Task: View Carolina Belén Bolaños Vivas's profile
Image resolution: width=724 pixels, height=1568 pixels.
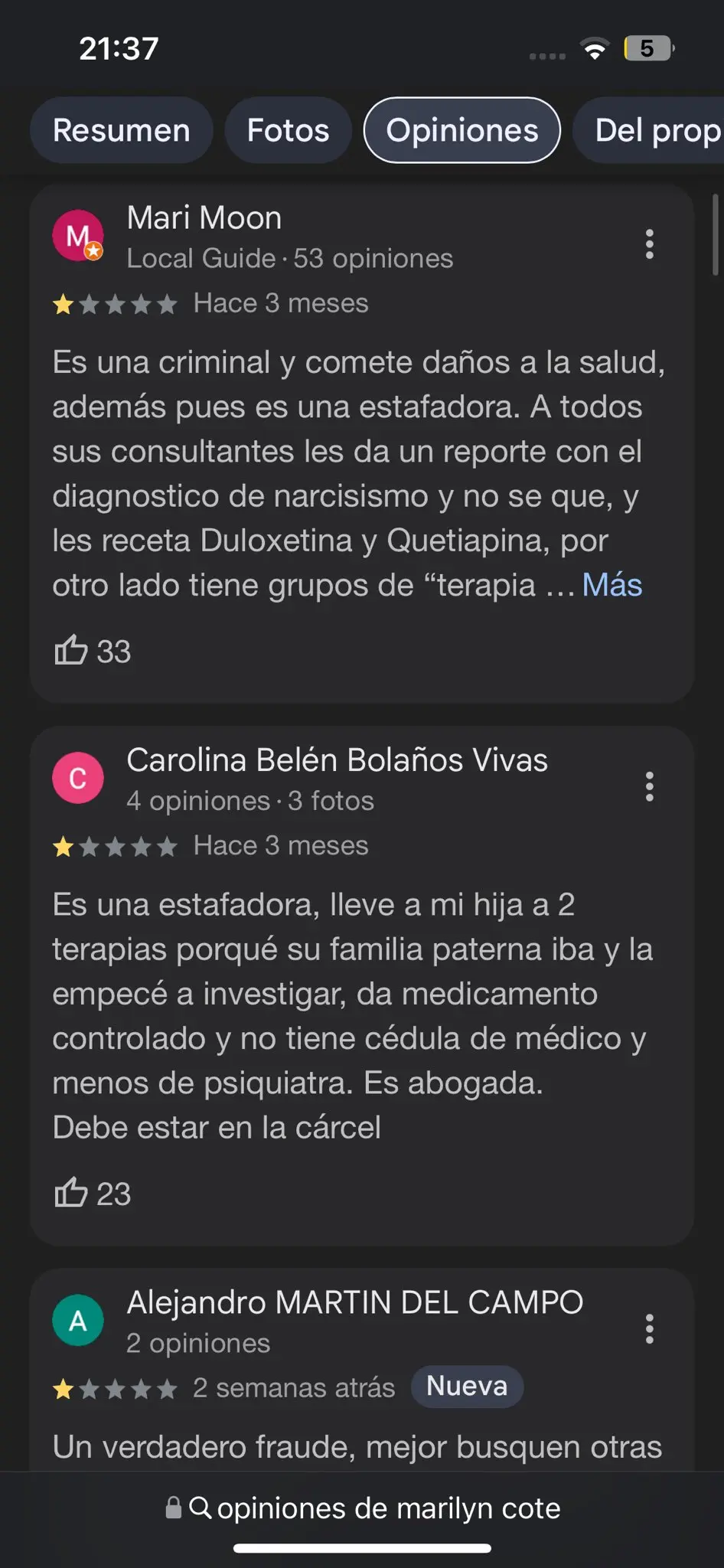Action: click(x=337, y=760)
